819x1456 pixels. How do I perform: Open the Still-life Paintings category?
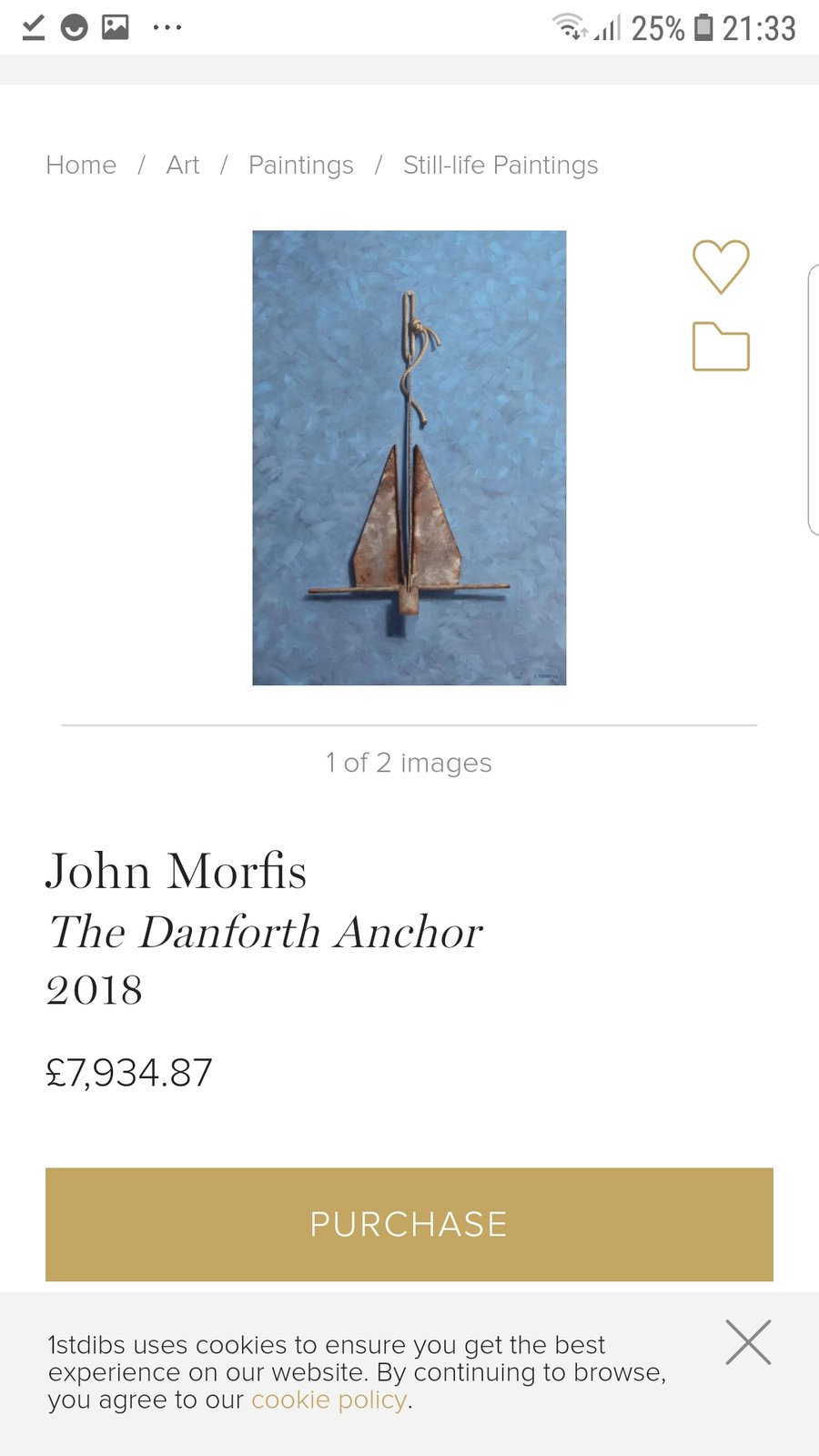point(500,165)
